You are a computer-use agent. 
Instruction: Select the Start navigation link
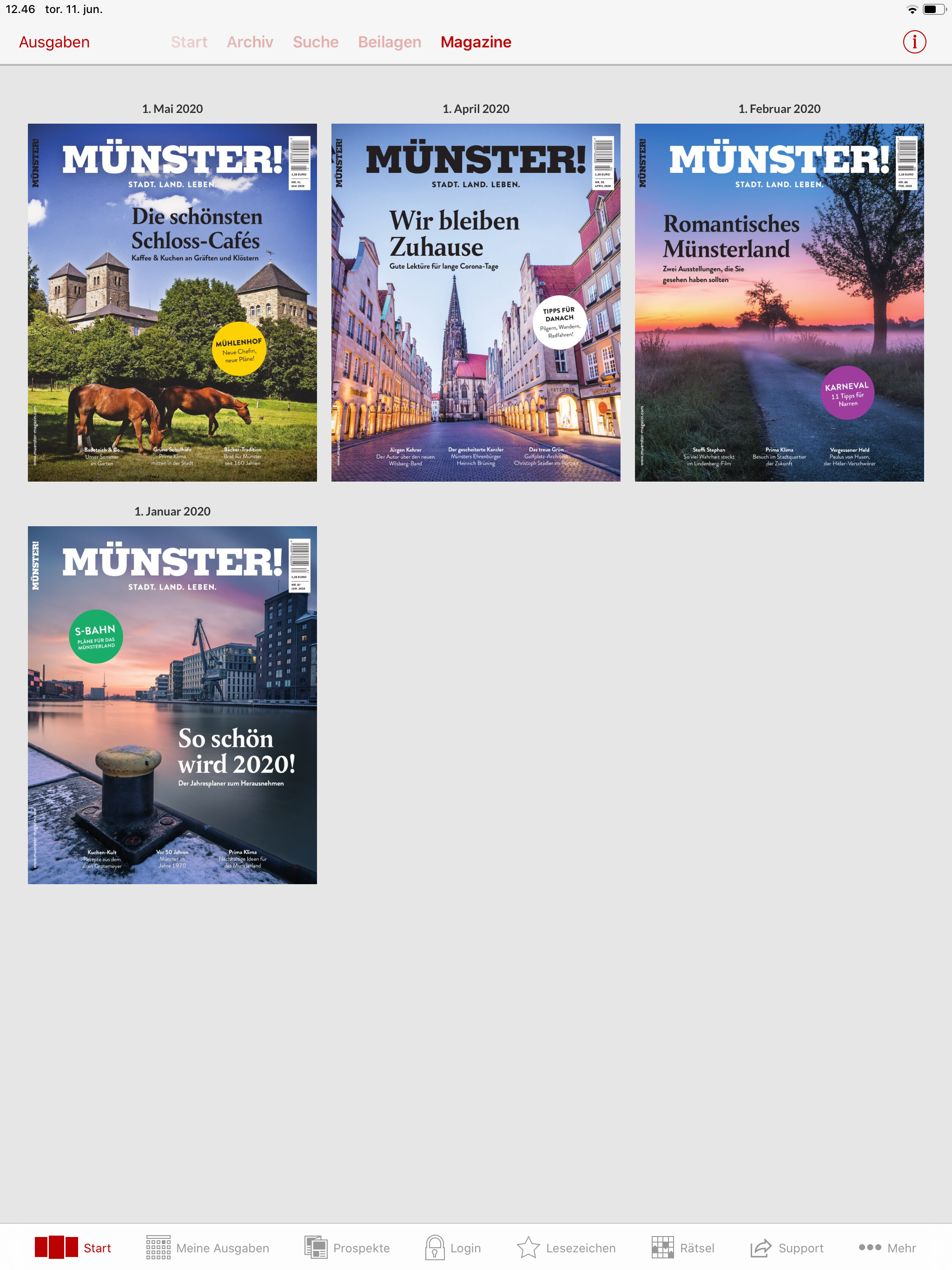point(189,41)
